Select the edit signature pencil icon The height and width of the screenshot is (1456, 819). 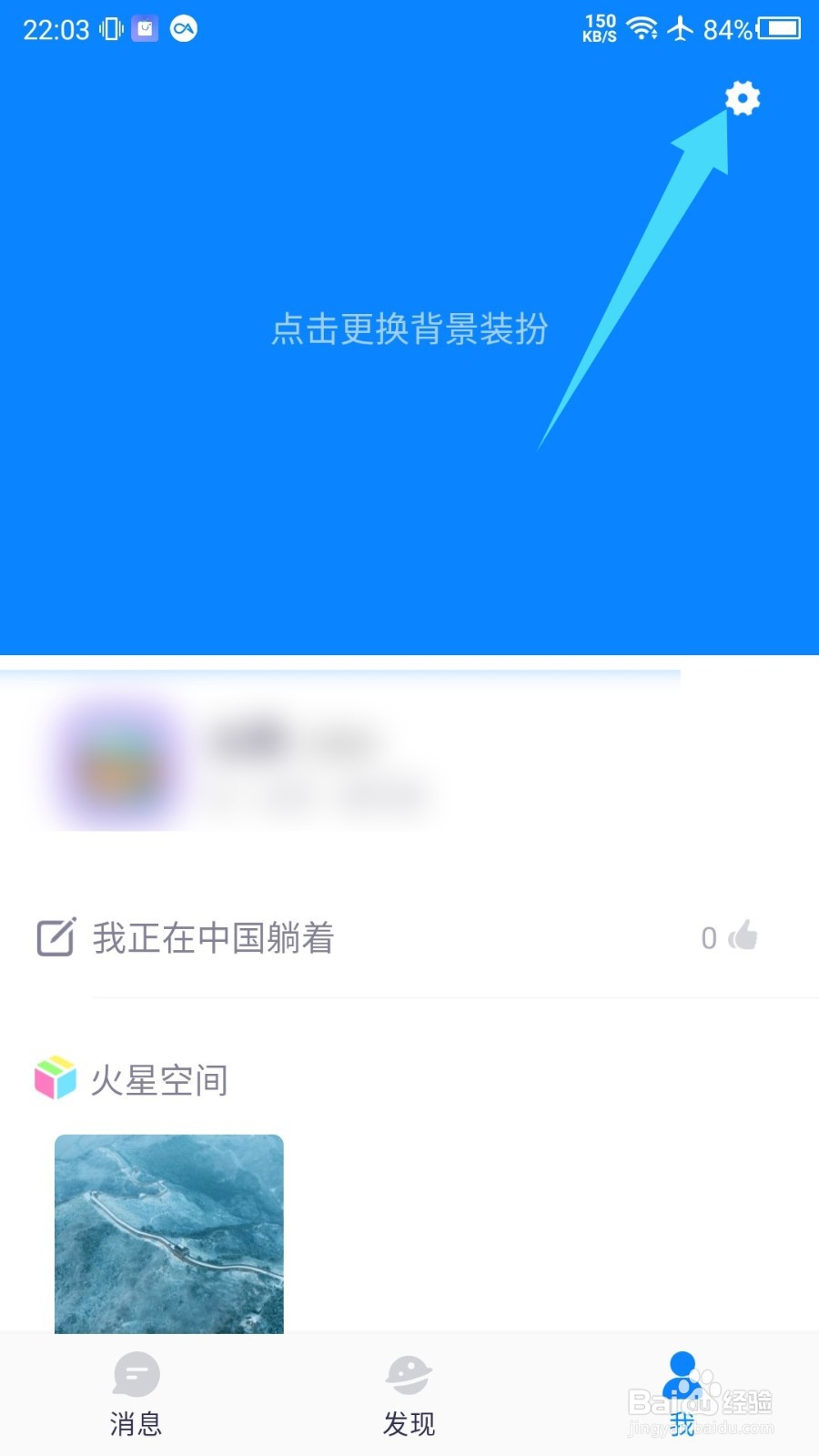(x=56, y=937)
